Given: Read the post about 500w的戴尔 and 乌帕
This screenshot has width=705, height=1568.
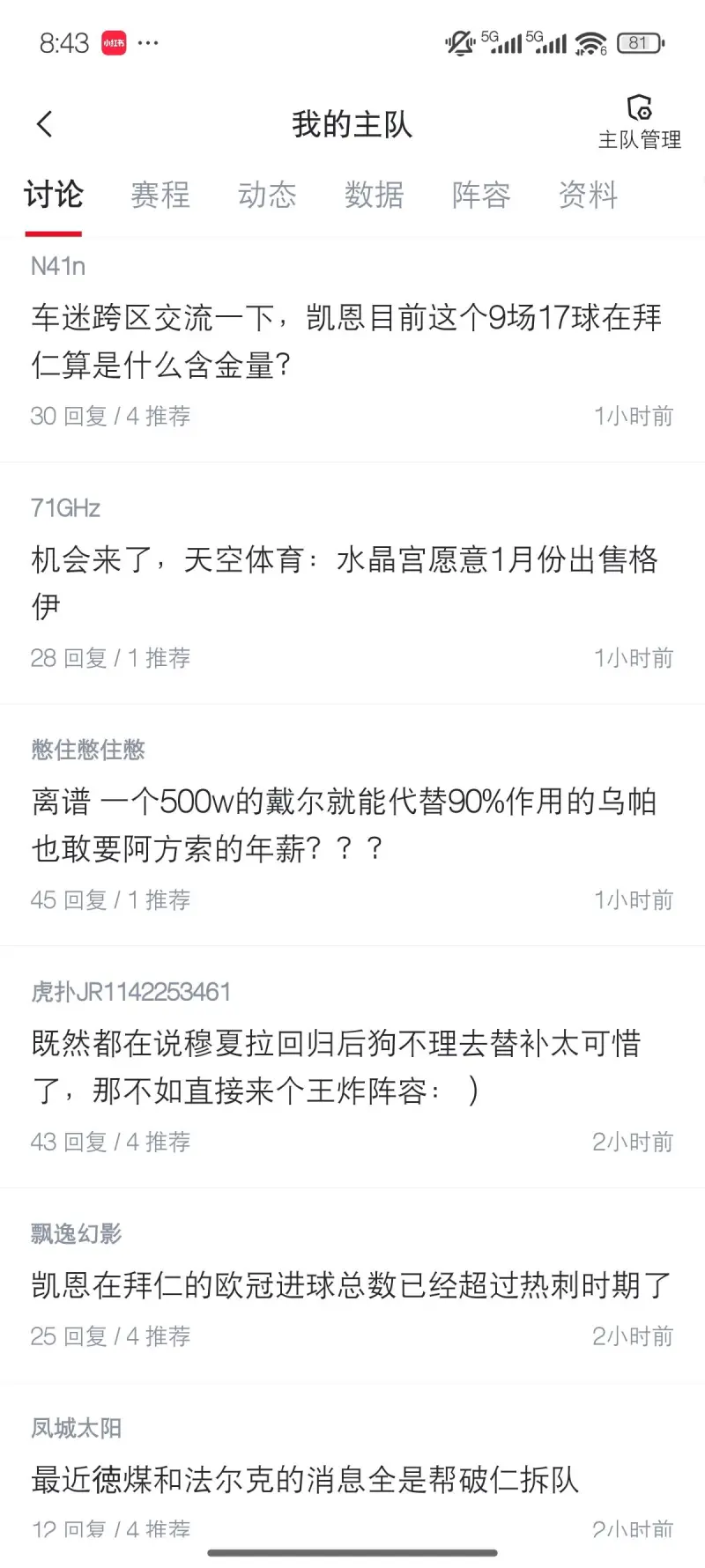Looking at the screenshot, I should tap(345, 825).
